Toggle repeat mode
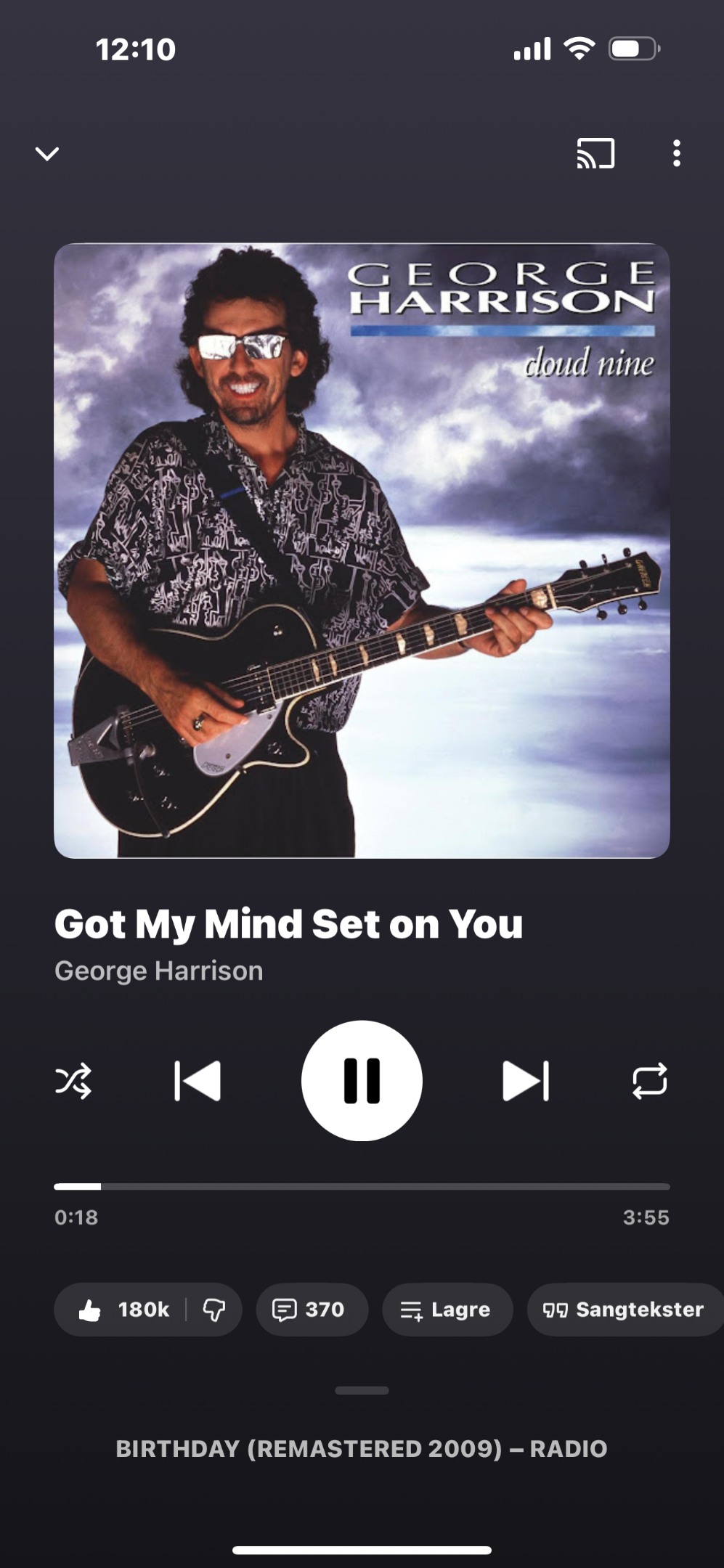Screen dimensions: 724x1568 tap(649, 1081)
